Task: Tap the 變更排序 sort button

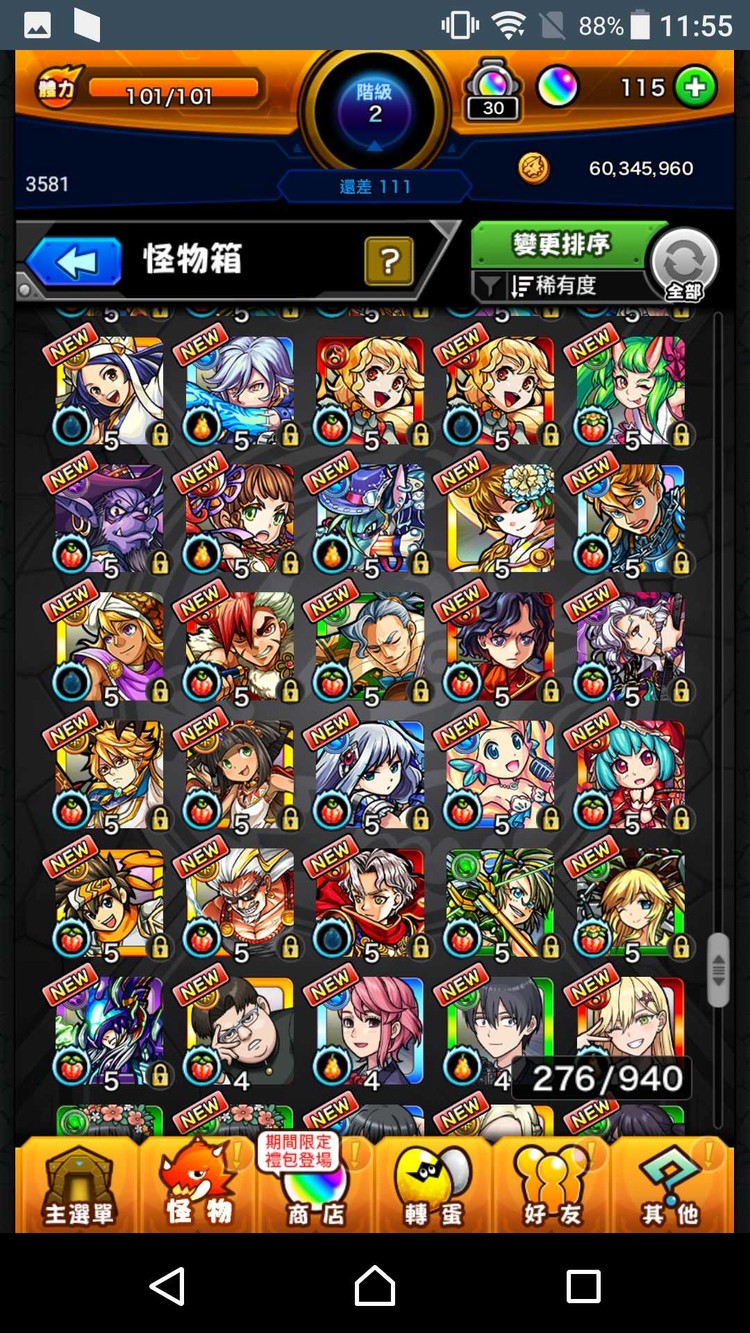Action: 561,244
